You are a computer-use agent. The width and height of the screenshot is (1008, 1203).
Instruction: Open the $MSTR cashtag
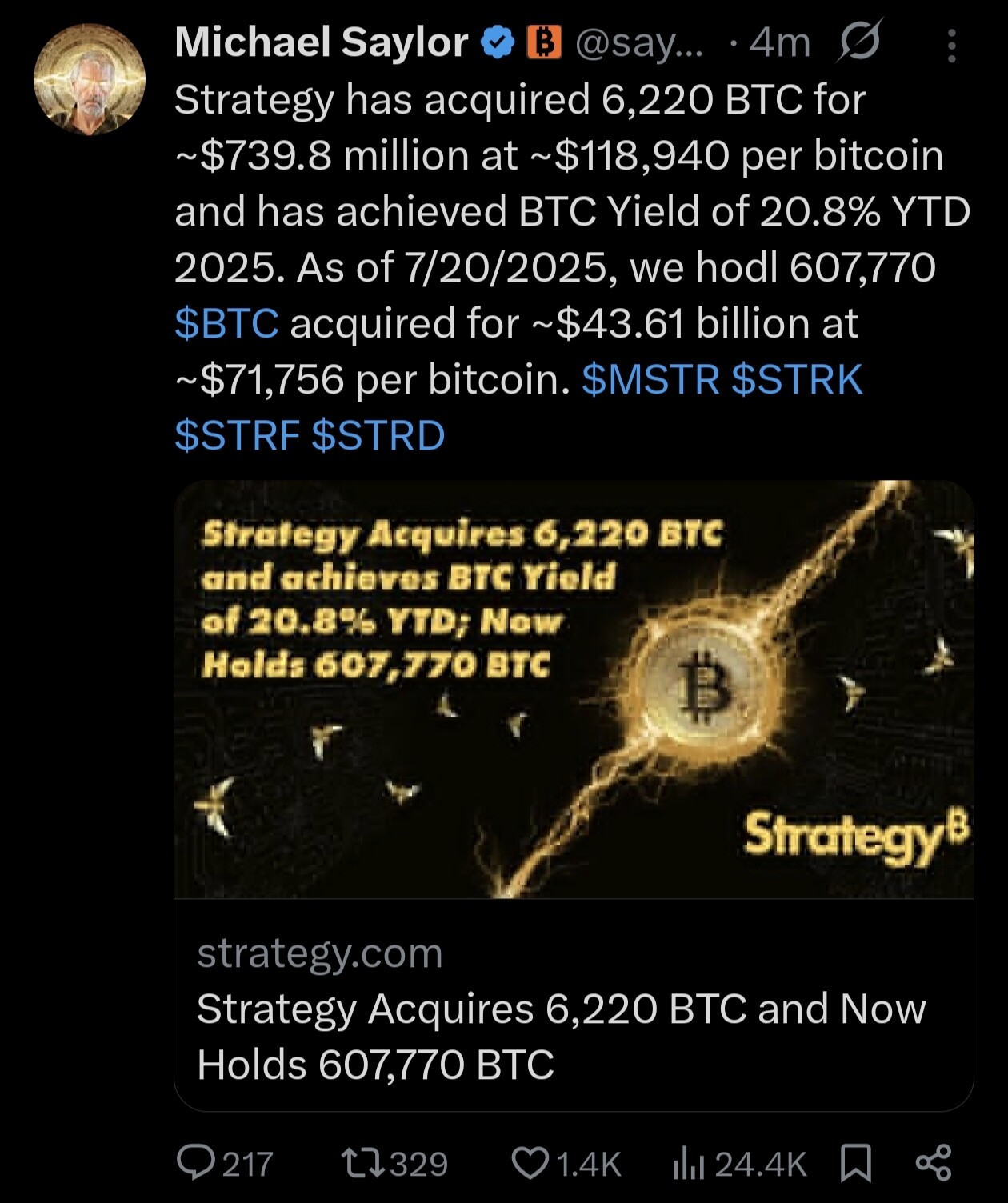point(650,380)
